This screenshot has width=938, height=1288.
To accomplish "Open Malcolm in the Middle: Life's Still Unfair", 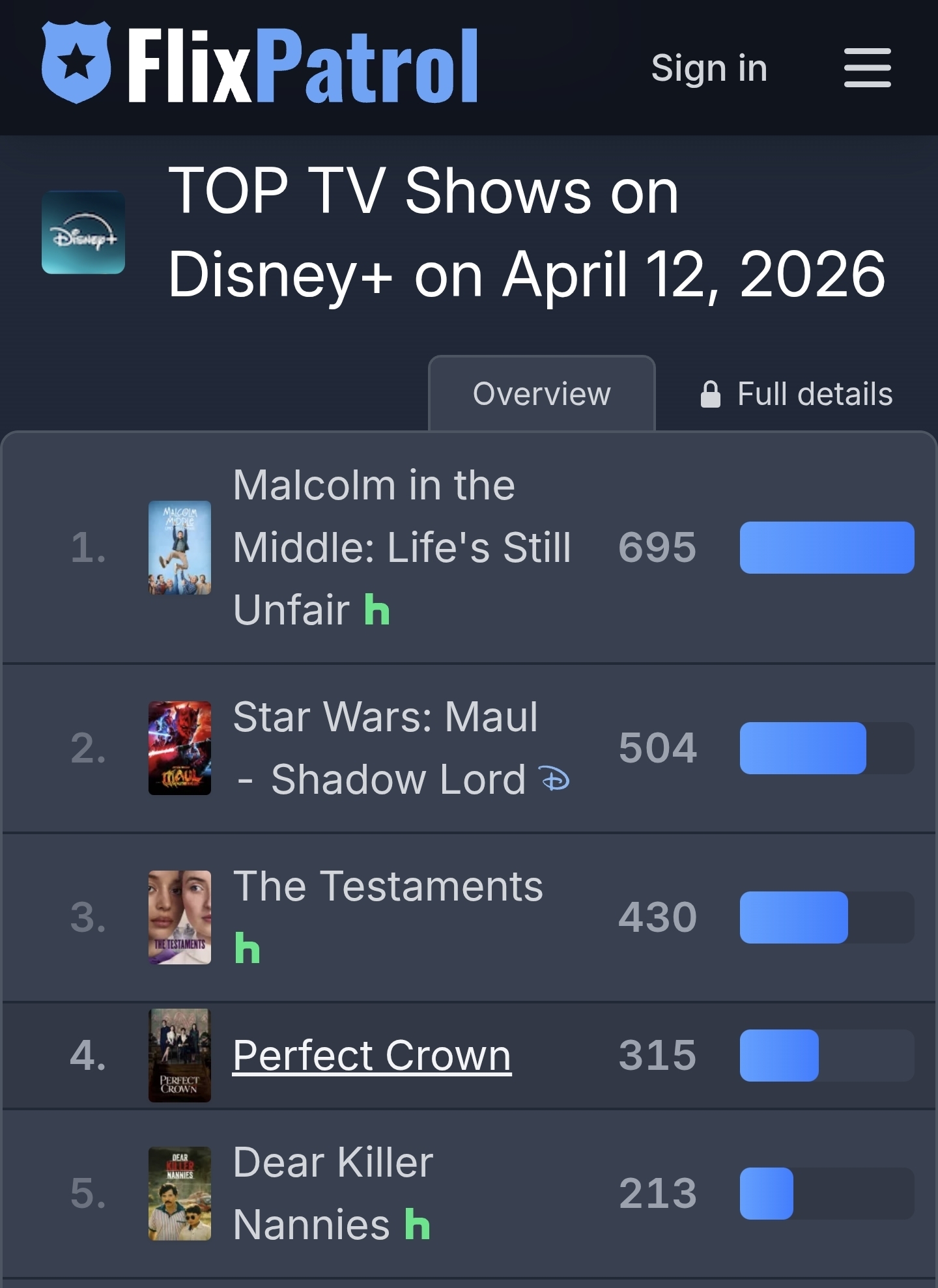I will click(401, 546).
